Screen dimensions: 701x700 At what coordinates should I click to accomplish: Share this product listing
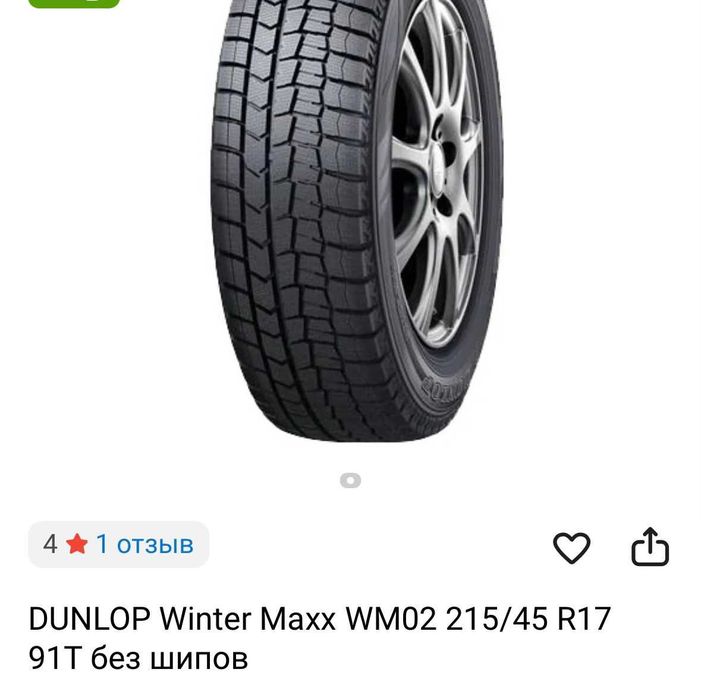point(650,547)
